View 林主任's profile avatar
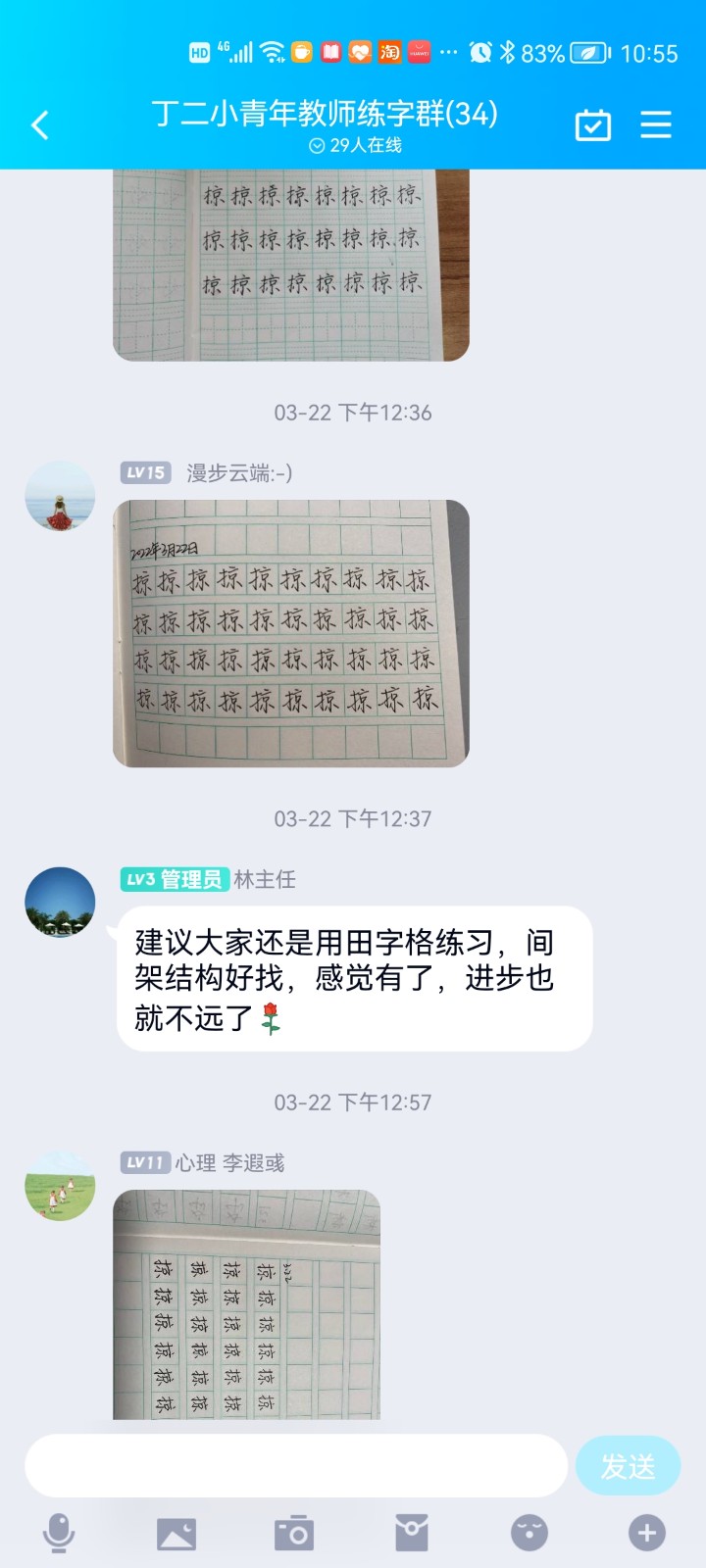 click(x=60, y=902)
